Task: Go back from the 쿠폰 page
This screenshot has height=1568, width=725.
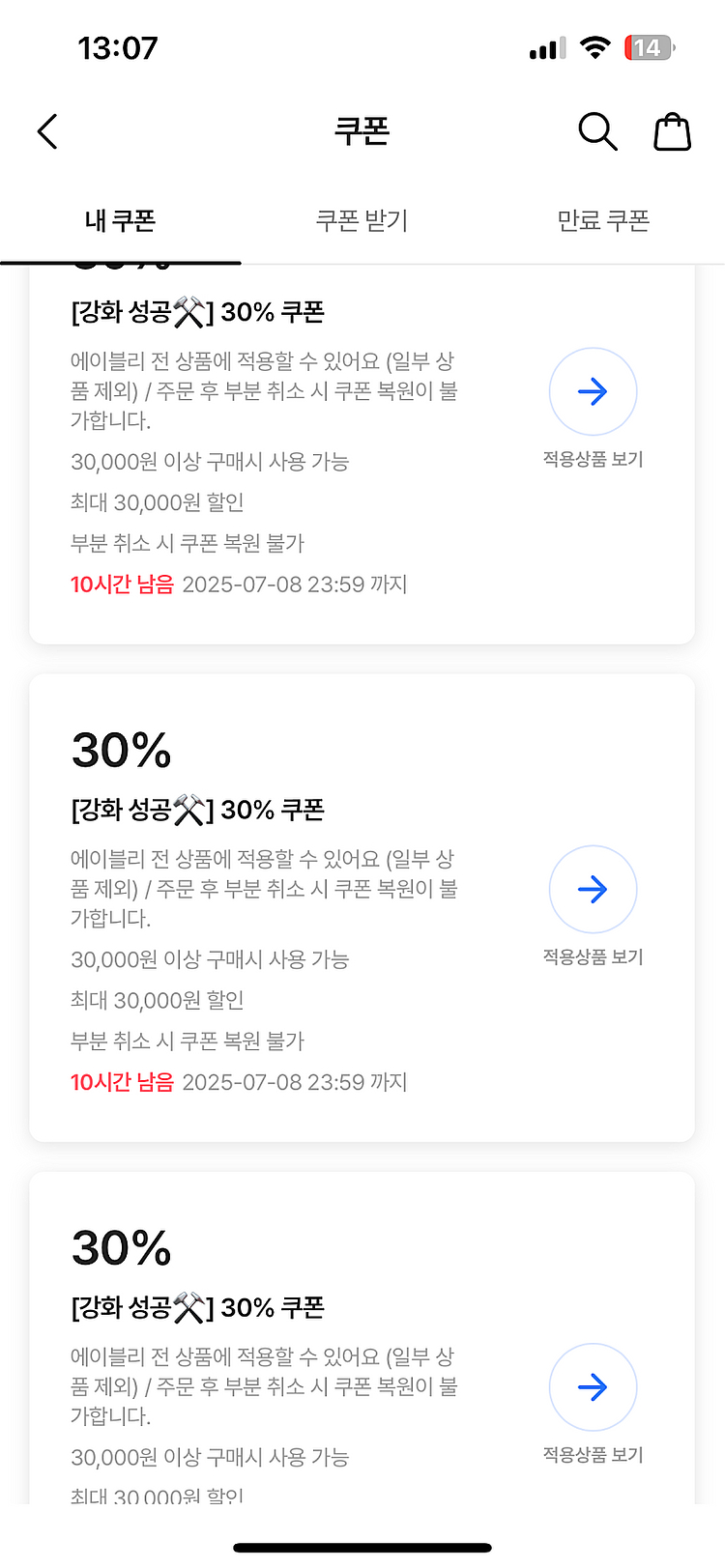Action: 47,131
